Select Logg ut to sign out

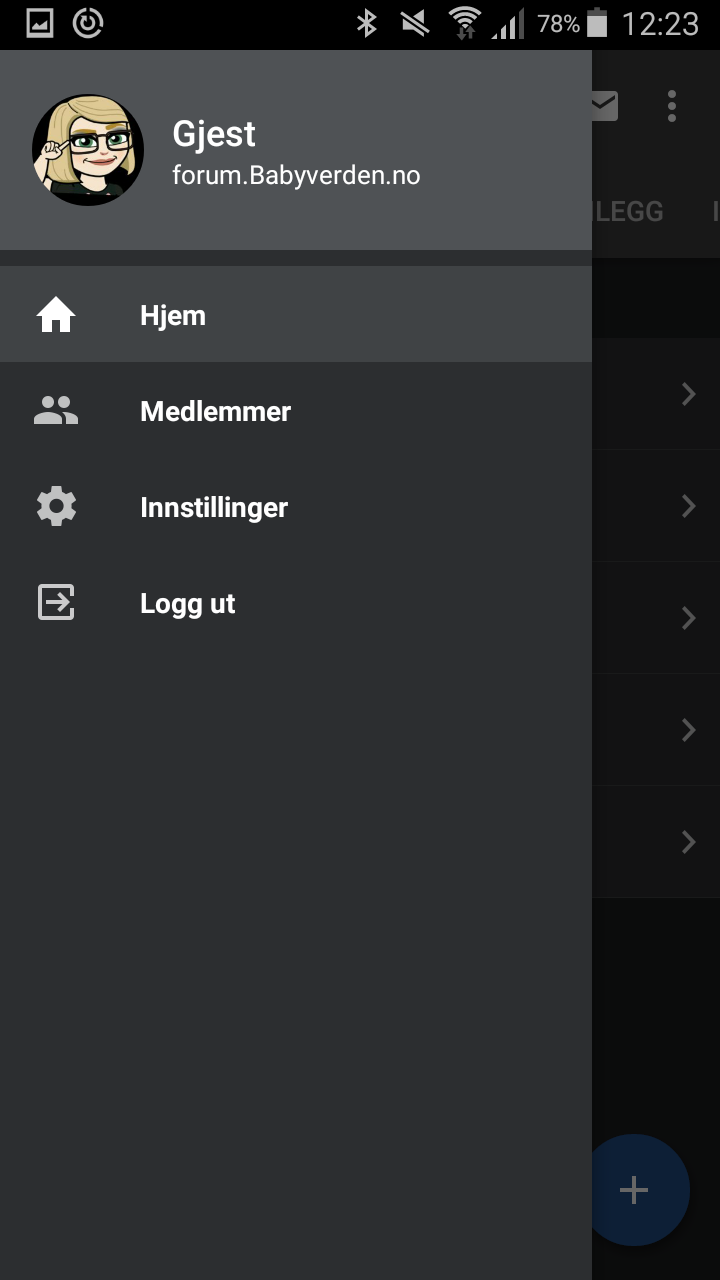click(x=187, y=603)
